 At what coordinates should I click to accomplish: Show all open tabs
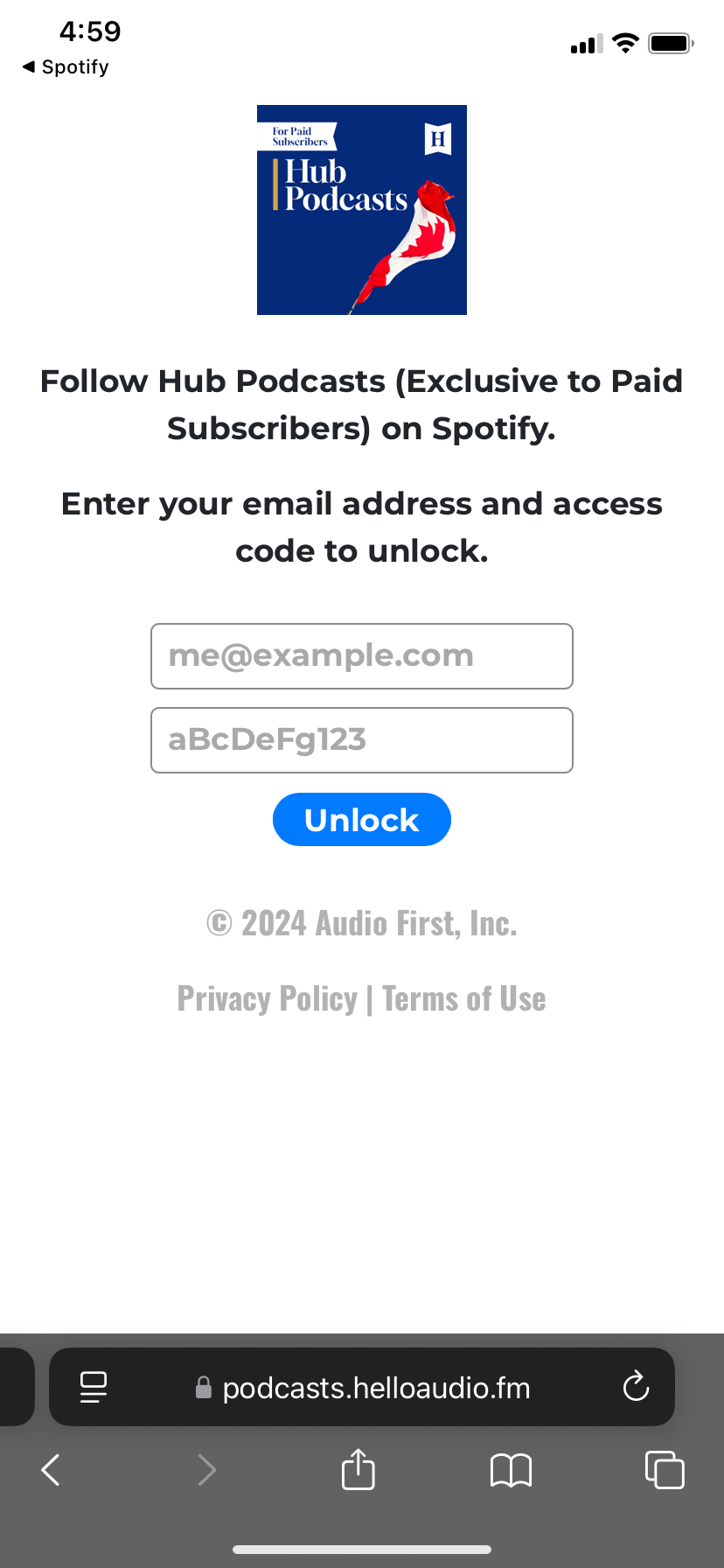coord(665,1469)
